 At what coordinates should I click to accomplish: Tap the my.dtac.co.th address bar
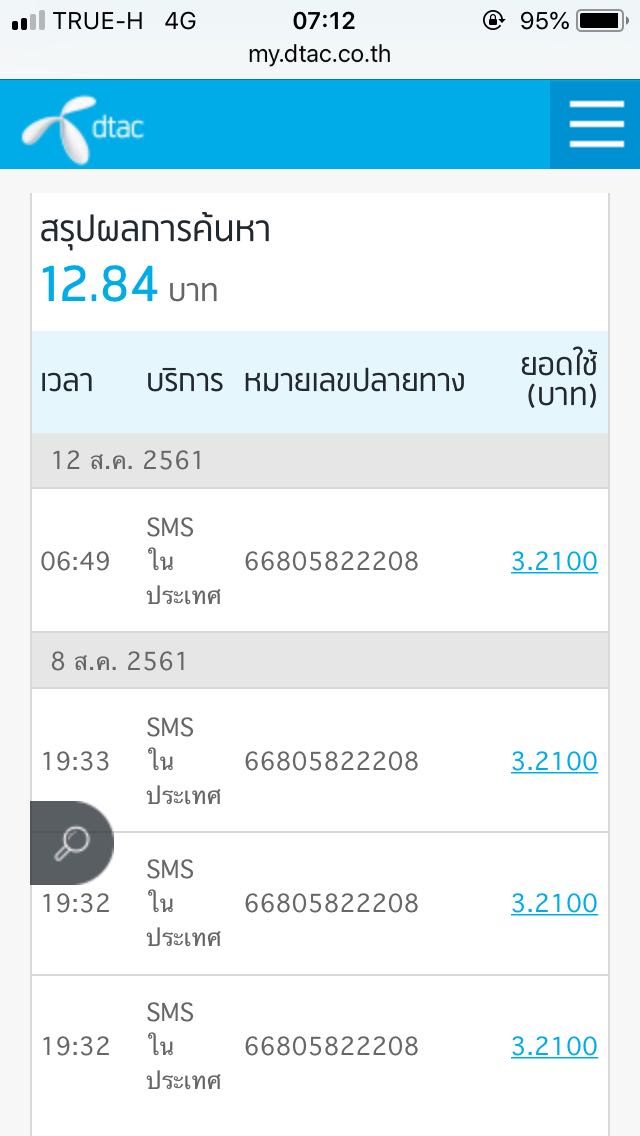tap(320, 54)
